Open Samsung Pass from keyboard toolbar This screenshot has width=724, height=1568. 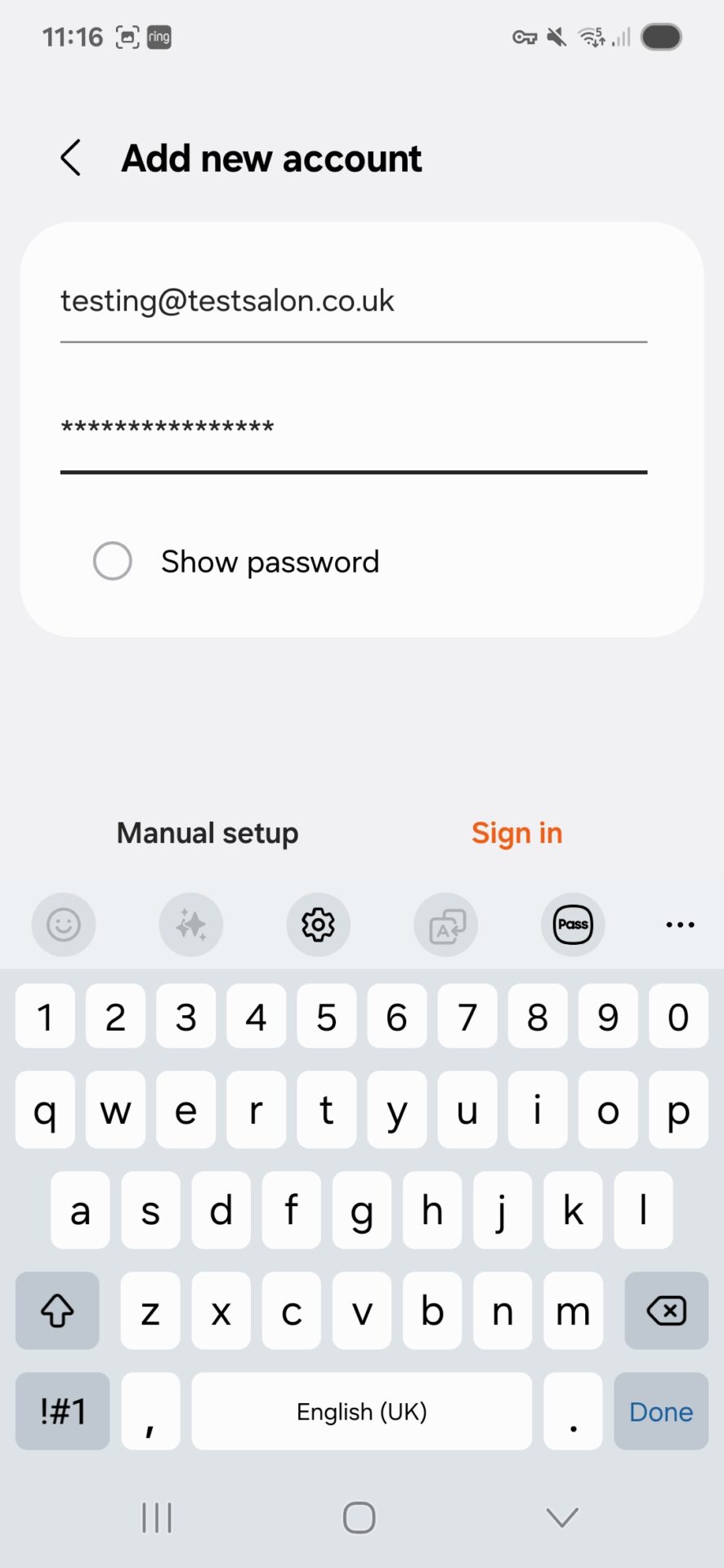[x=573, y=924]
